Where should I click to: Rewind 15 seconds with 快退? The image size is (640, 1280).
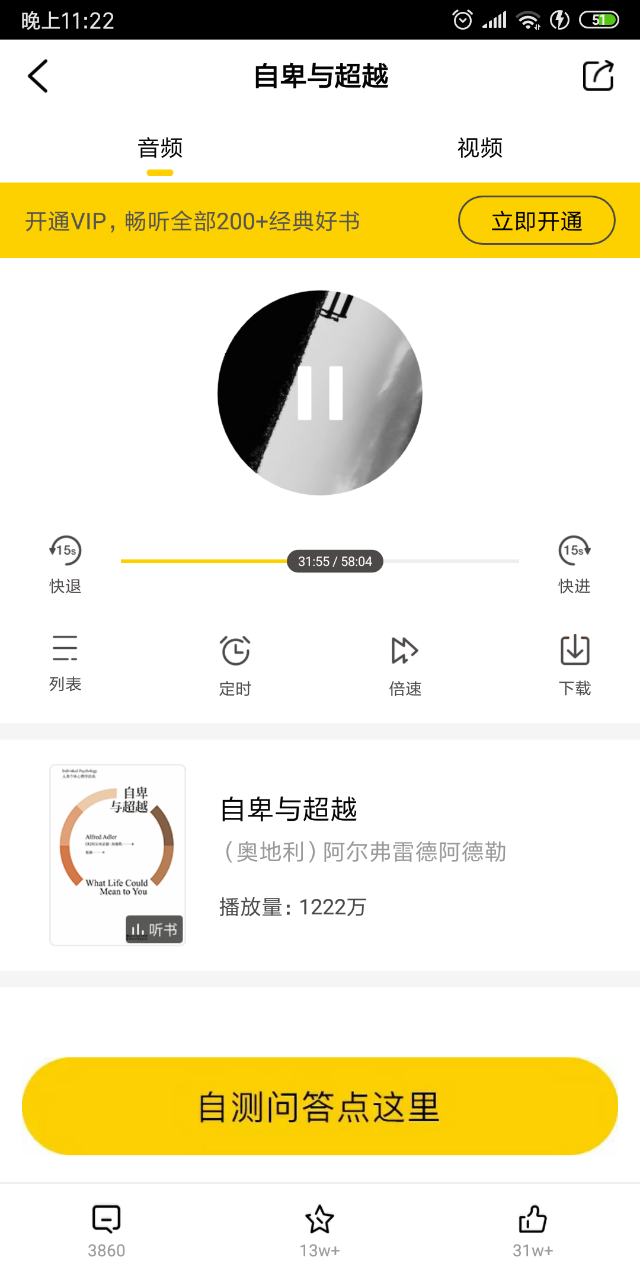coord(65,564)
